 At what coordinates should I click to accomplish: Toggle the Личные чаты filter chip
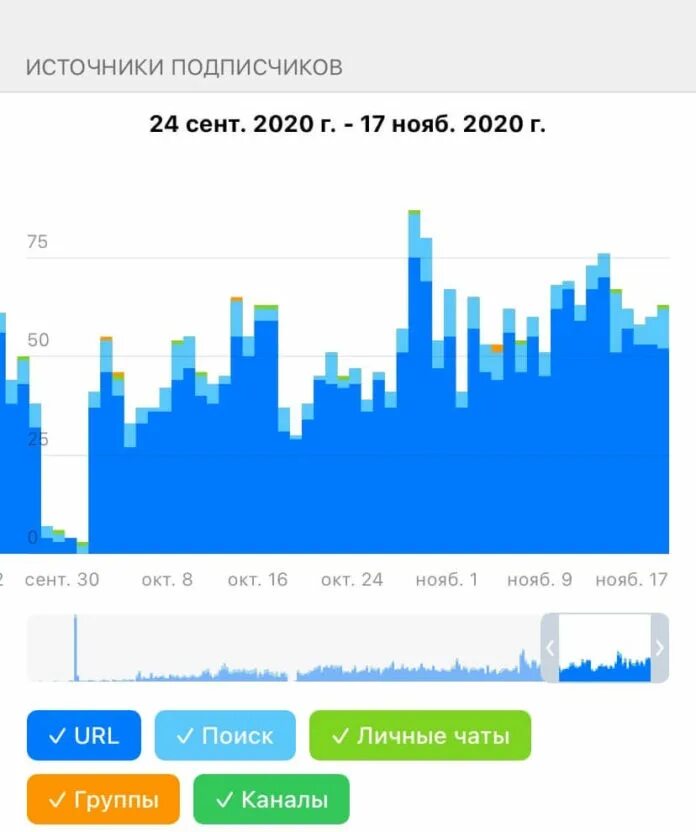[420, 736]
